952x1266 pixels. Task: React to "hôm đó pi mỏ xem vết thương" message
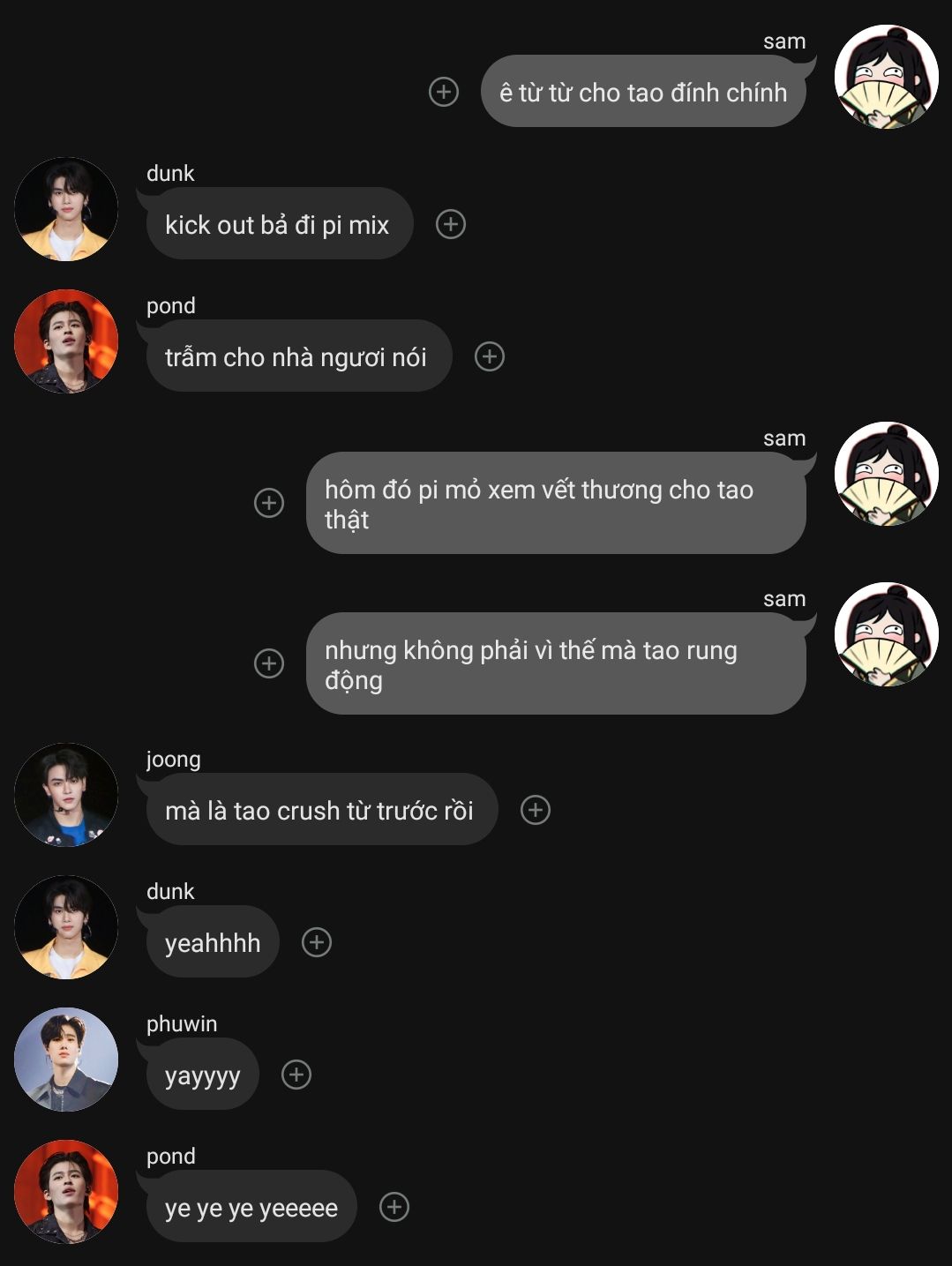coord(269,503)
